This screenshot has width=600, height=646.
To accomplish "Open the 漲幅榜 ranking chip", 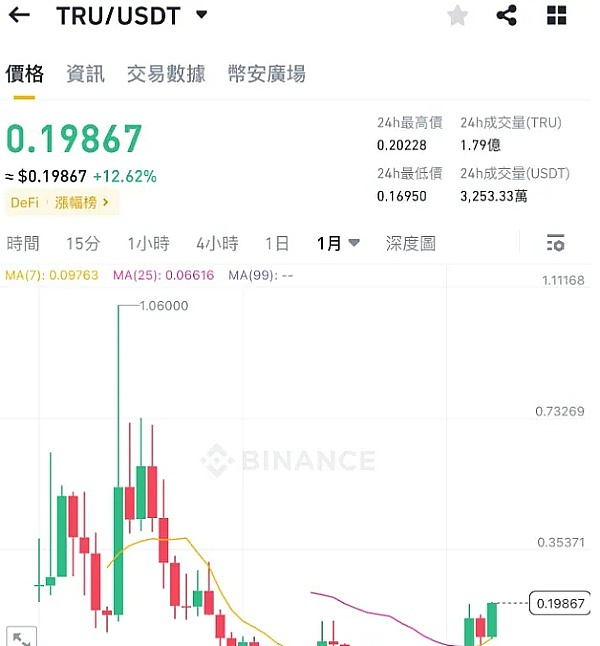I will [x=83, y=203].
